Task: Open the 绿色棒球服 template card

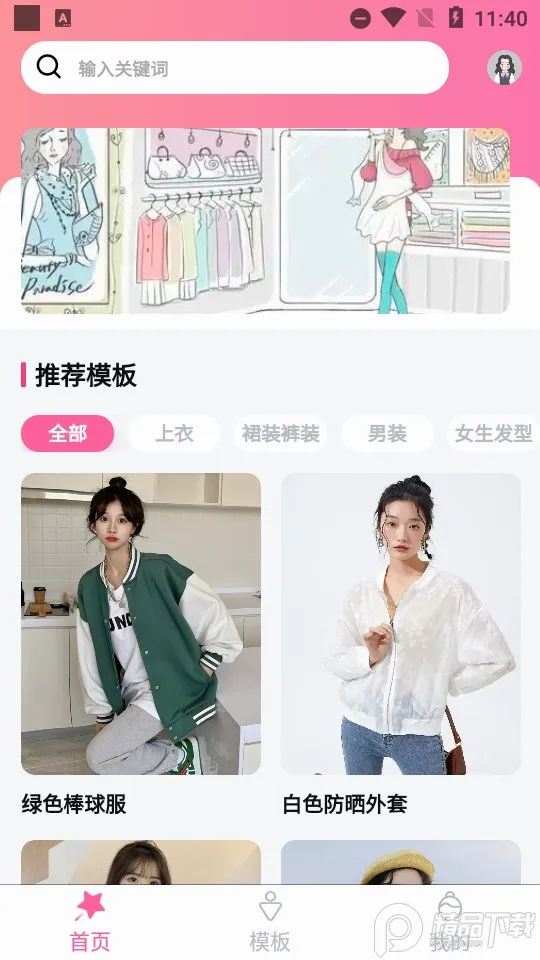Action: click(x=141, y=644)
